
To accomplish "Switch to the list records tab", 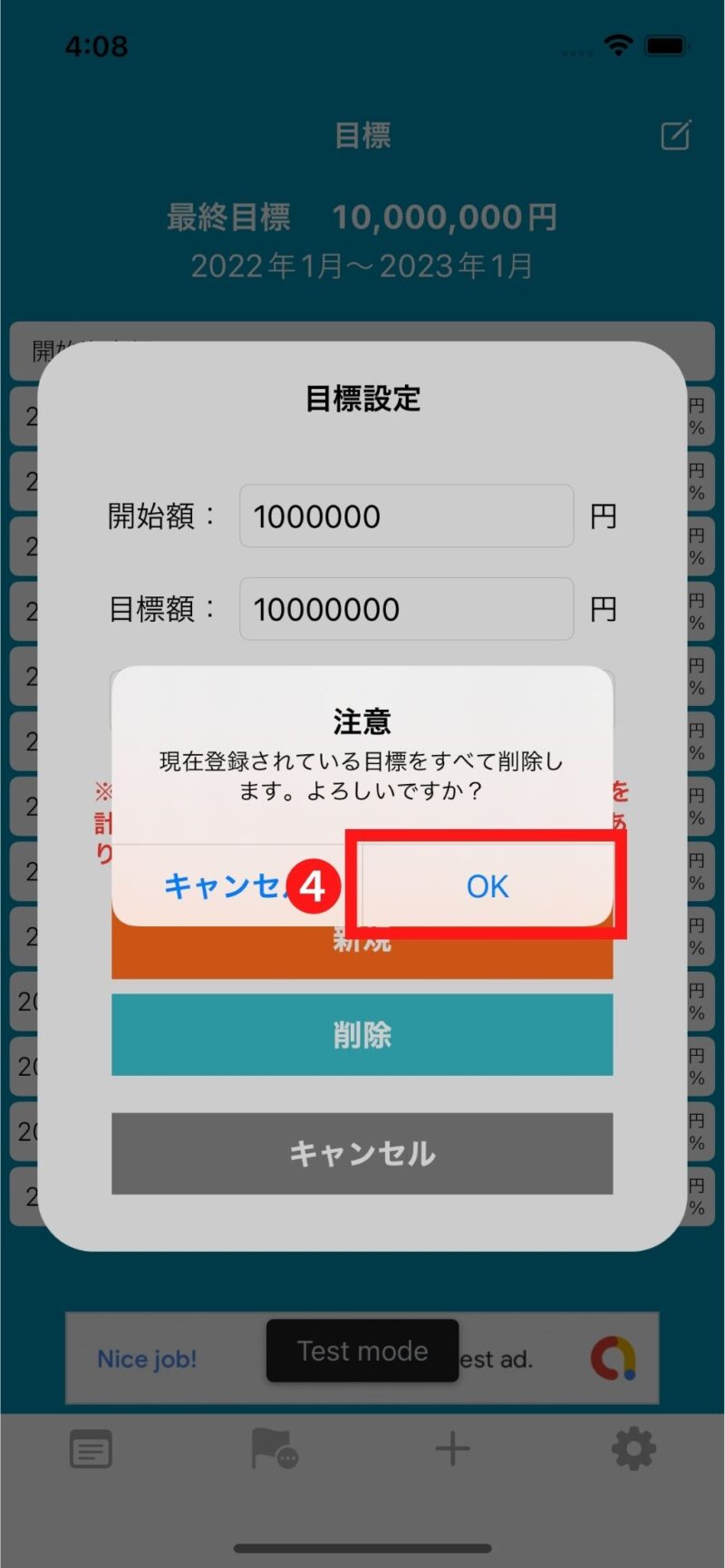I will tap(91, 1449).
